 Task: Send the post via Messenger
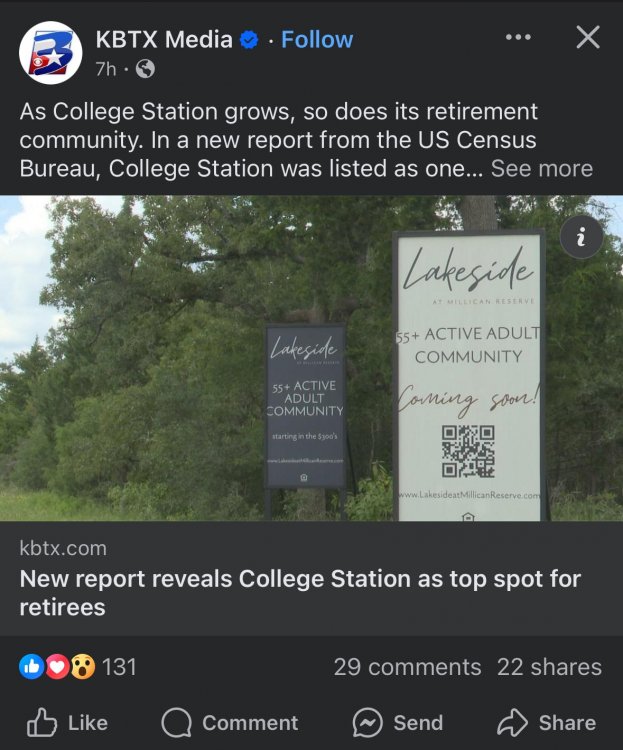coord(398,722)
